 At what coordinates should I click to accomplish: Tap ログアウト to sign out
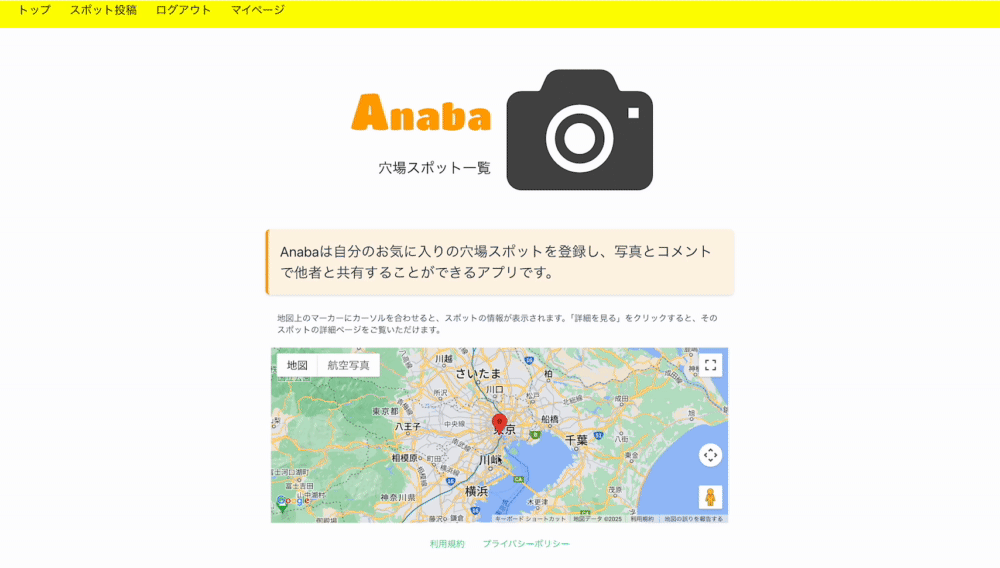tap(183, 10)
